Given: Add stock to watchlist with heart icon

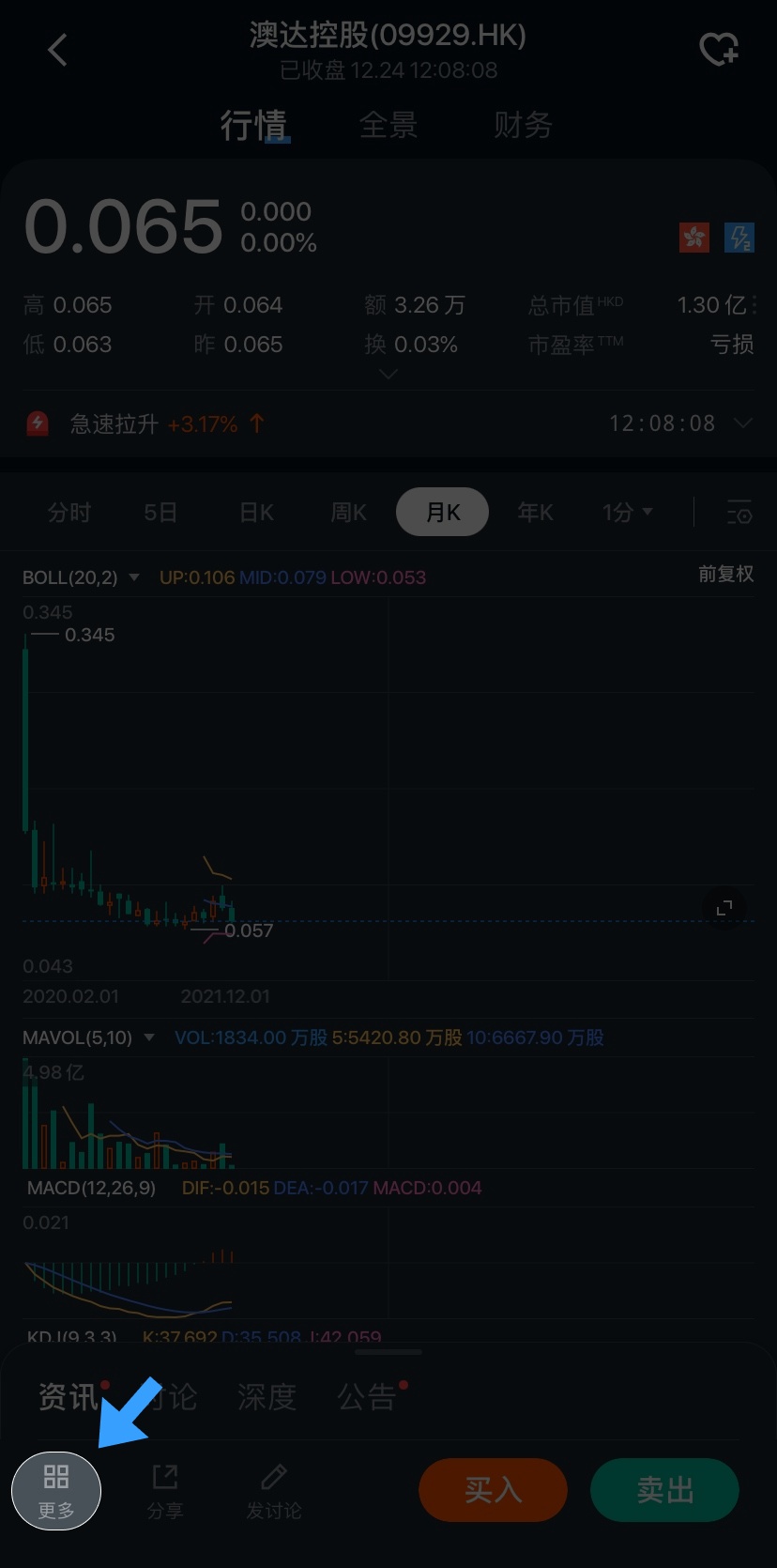Looking at the screenshot, I should [719, 50].
